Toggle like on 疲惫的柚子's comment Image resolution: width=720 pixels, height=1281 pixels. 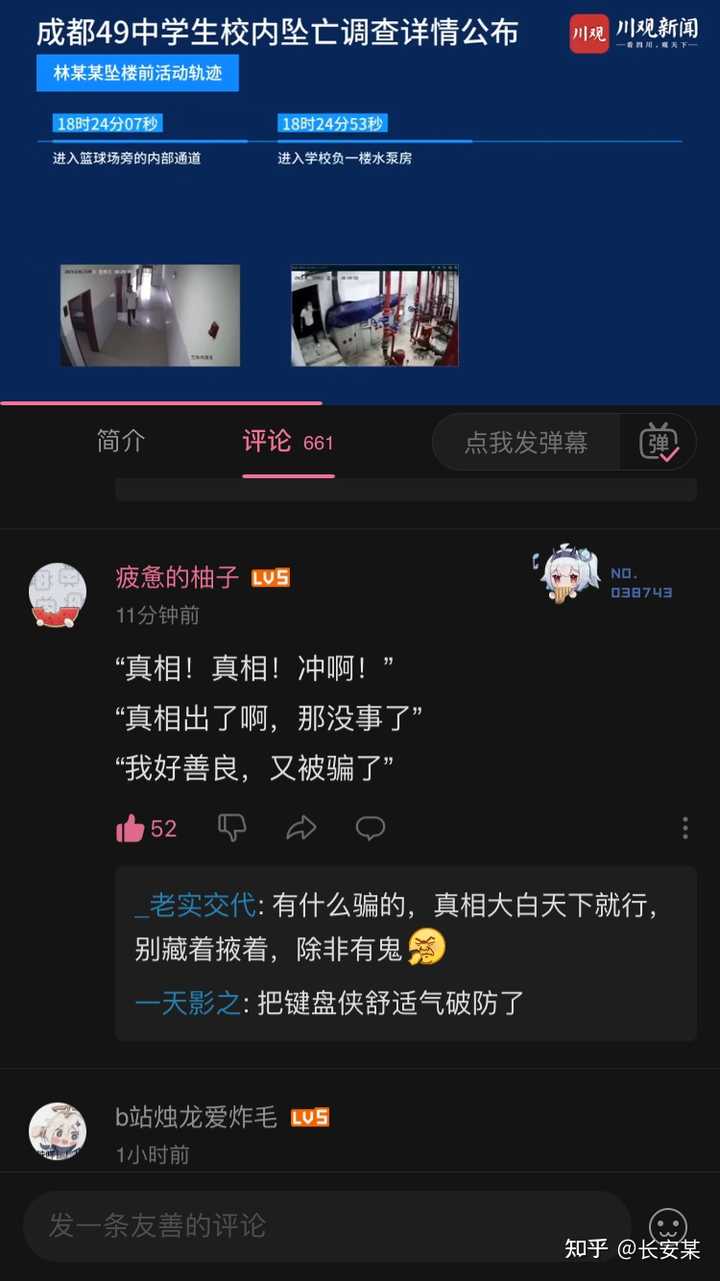click(131, 828)
